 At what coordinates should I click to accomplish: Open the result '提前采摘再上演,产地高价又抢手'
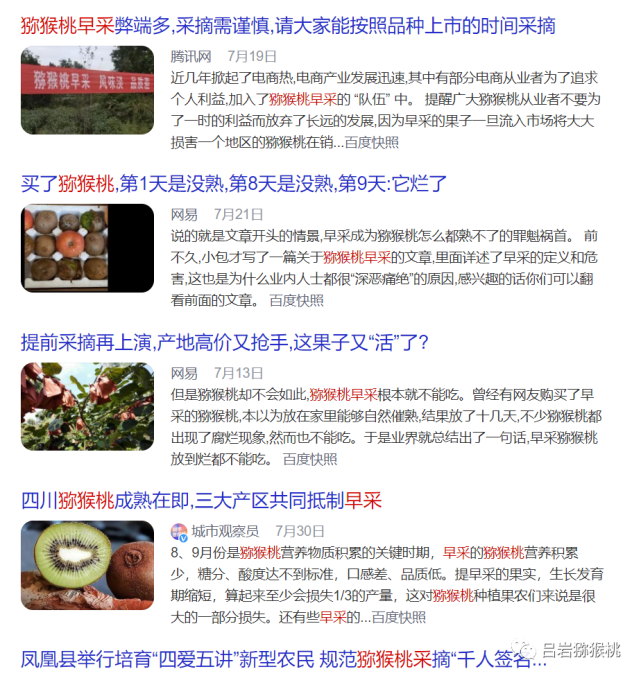(x=224, y=342)
